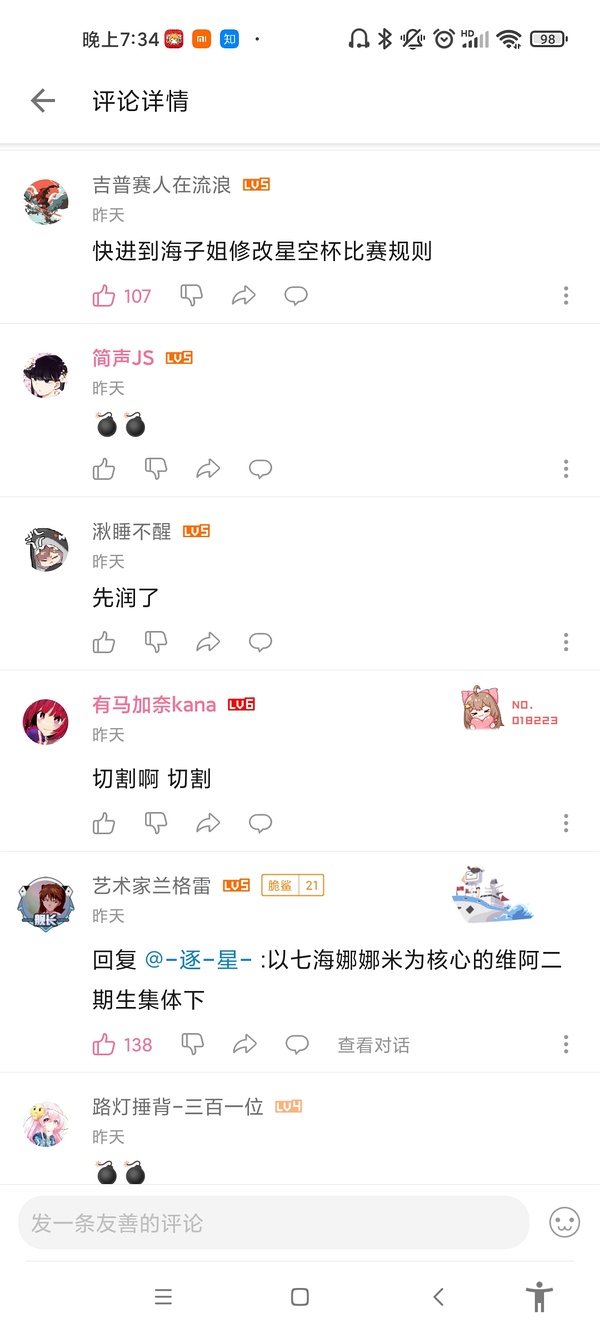Visit 路灯捶背-三百一位's profile
Viewport: 600px width, 1333px height.
pos(46,1124)
